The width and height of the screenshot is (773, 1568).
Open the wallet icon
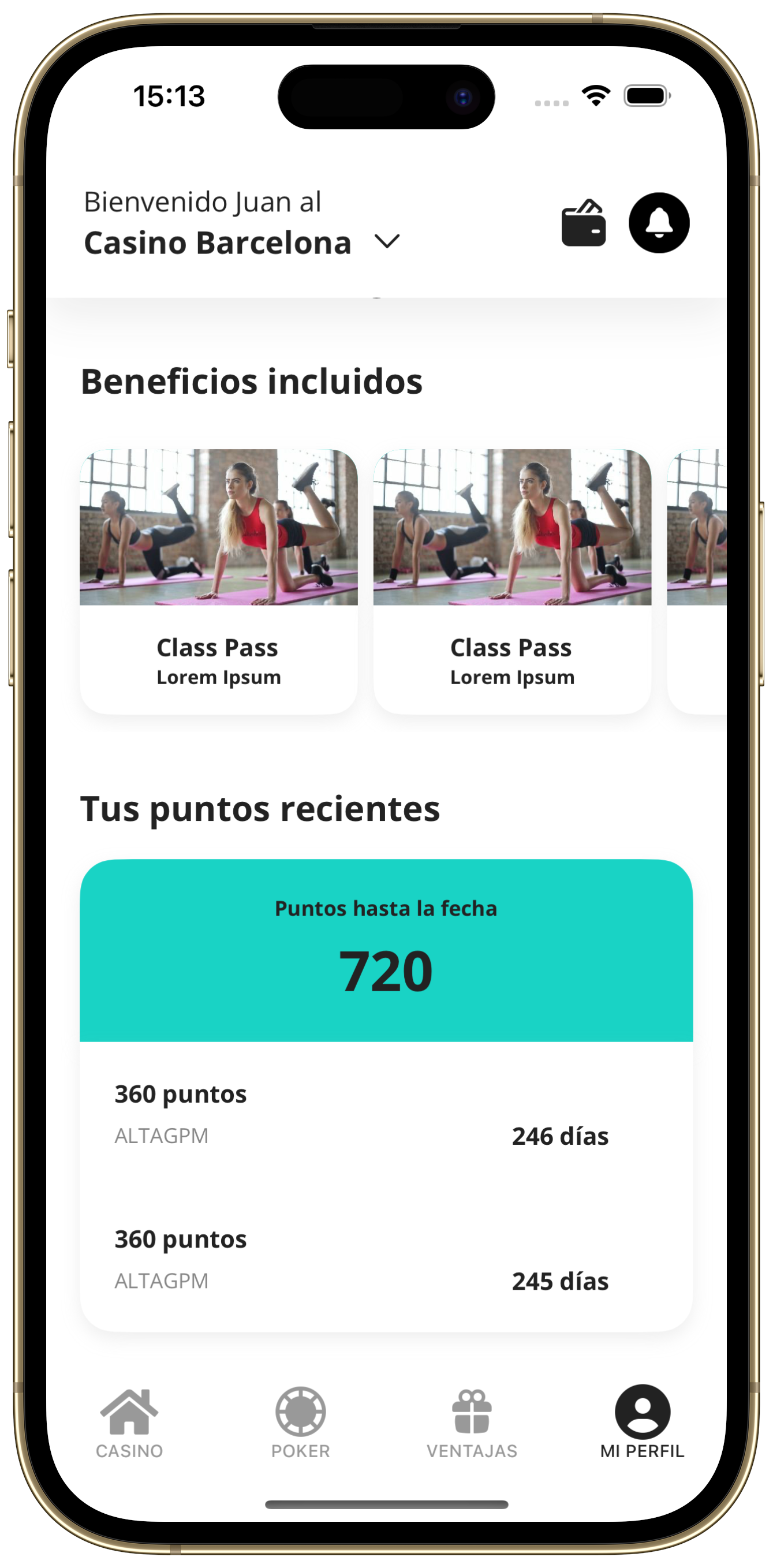pyautogui.click(x=582, y=223)
